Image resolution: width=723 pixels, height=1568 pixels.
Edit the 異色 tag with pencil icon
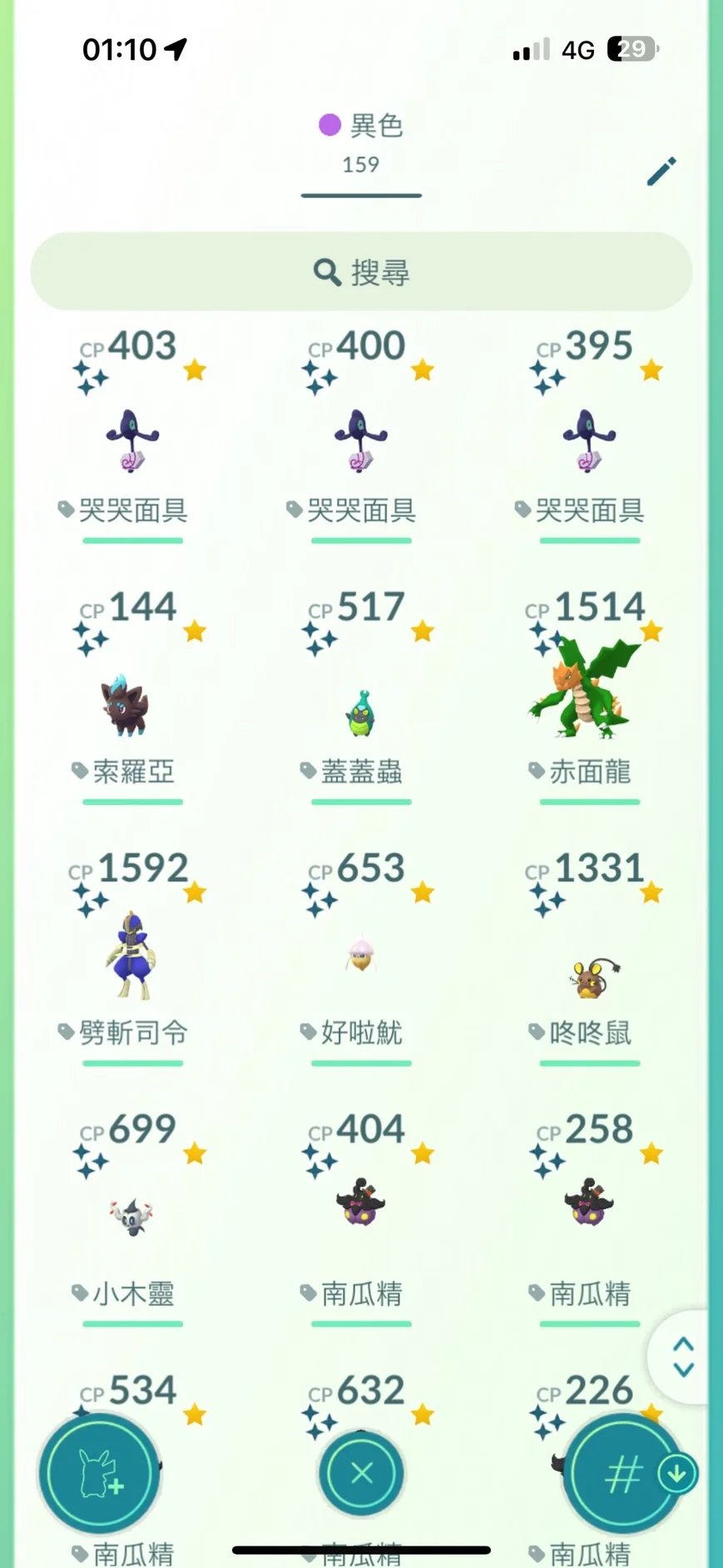pos(661,171)
